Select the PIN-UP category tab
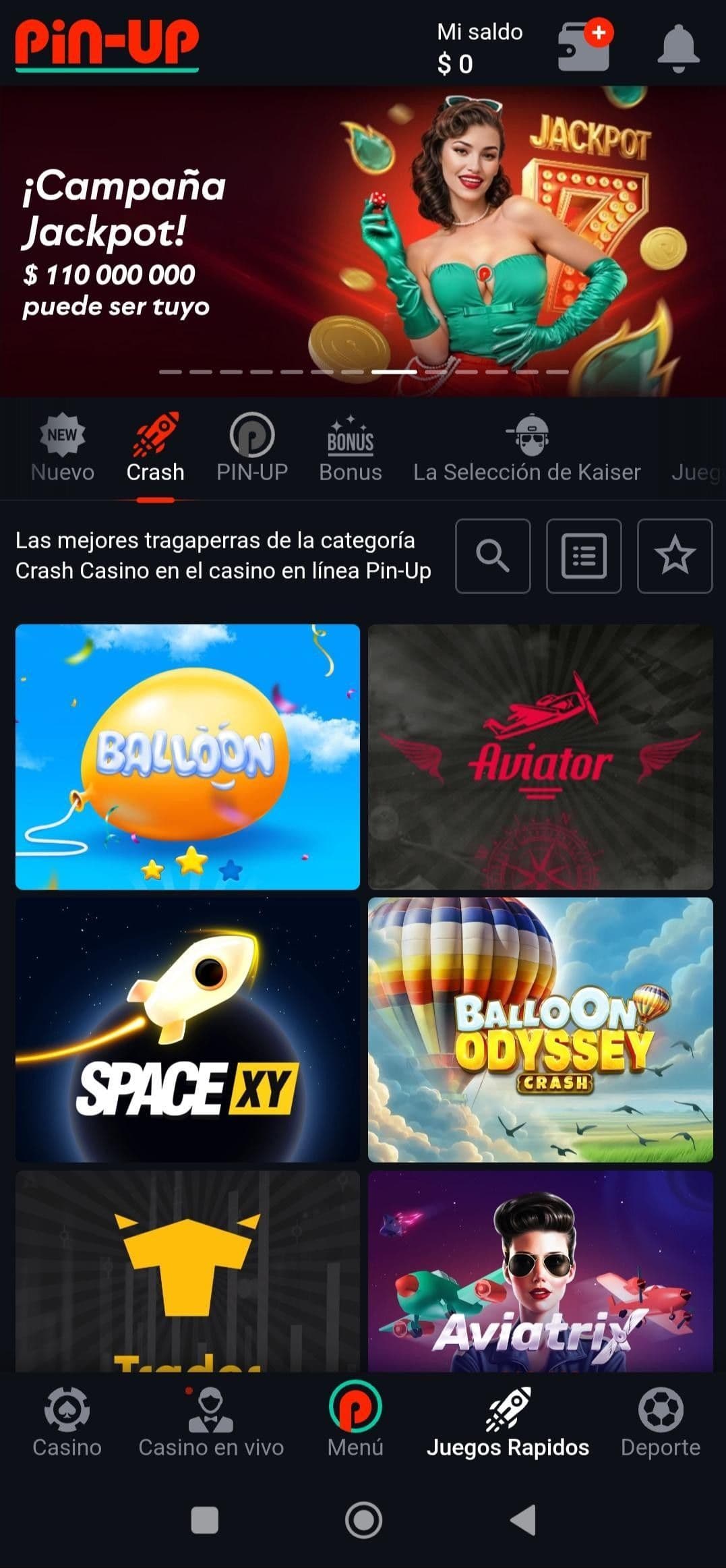This screenshot has height=1568, width=726. 252,448
